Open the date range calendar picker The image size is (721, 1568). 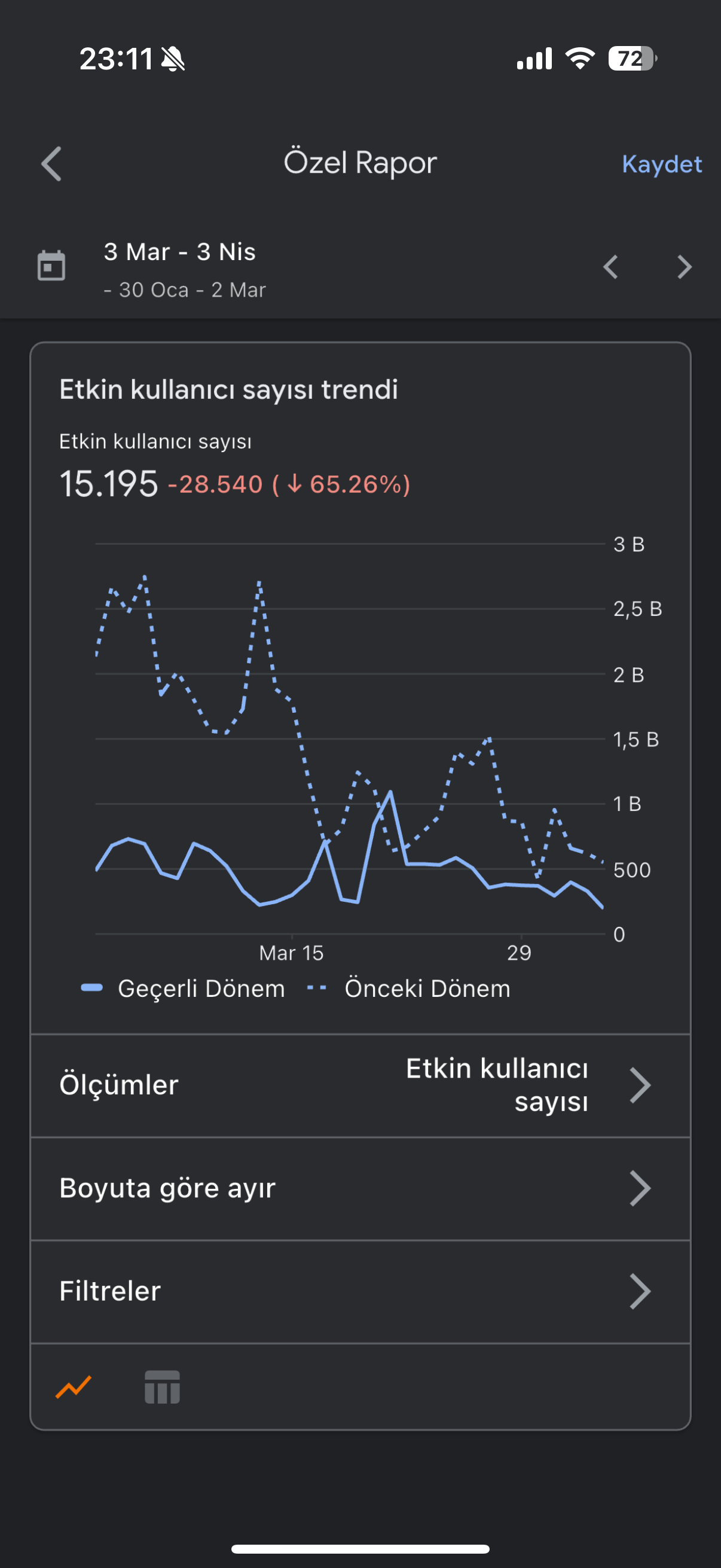tap(51, 266)
